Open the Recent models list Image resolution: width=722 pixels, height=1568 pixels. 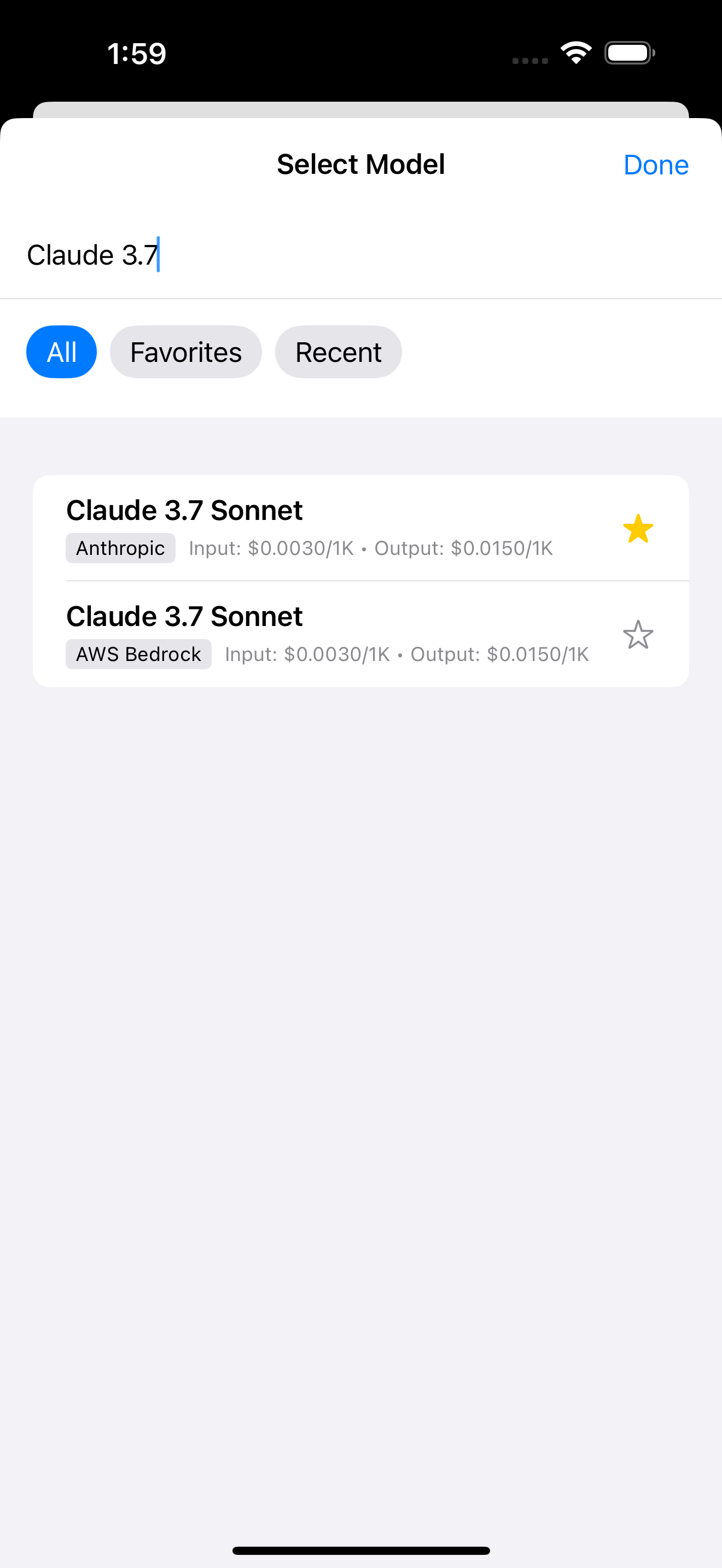click(x=338, y=351)
